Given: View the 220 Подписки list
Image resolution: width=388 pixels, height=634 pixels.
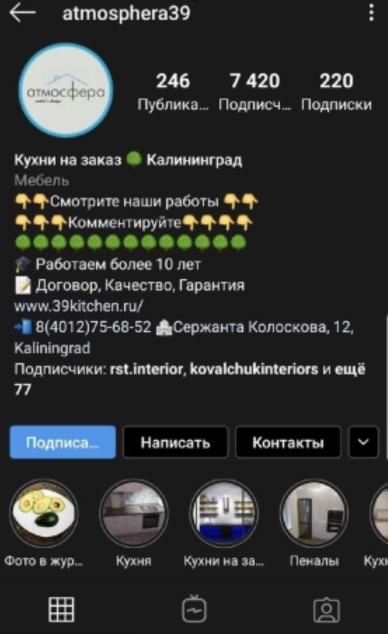Looking at the screenshot, I should click(336, 91).
